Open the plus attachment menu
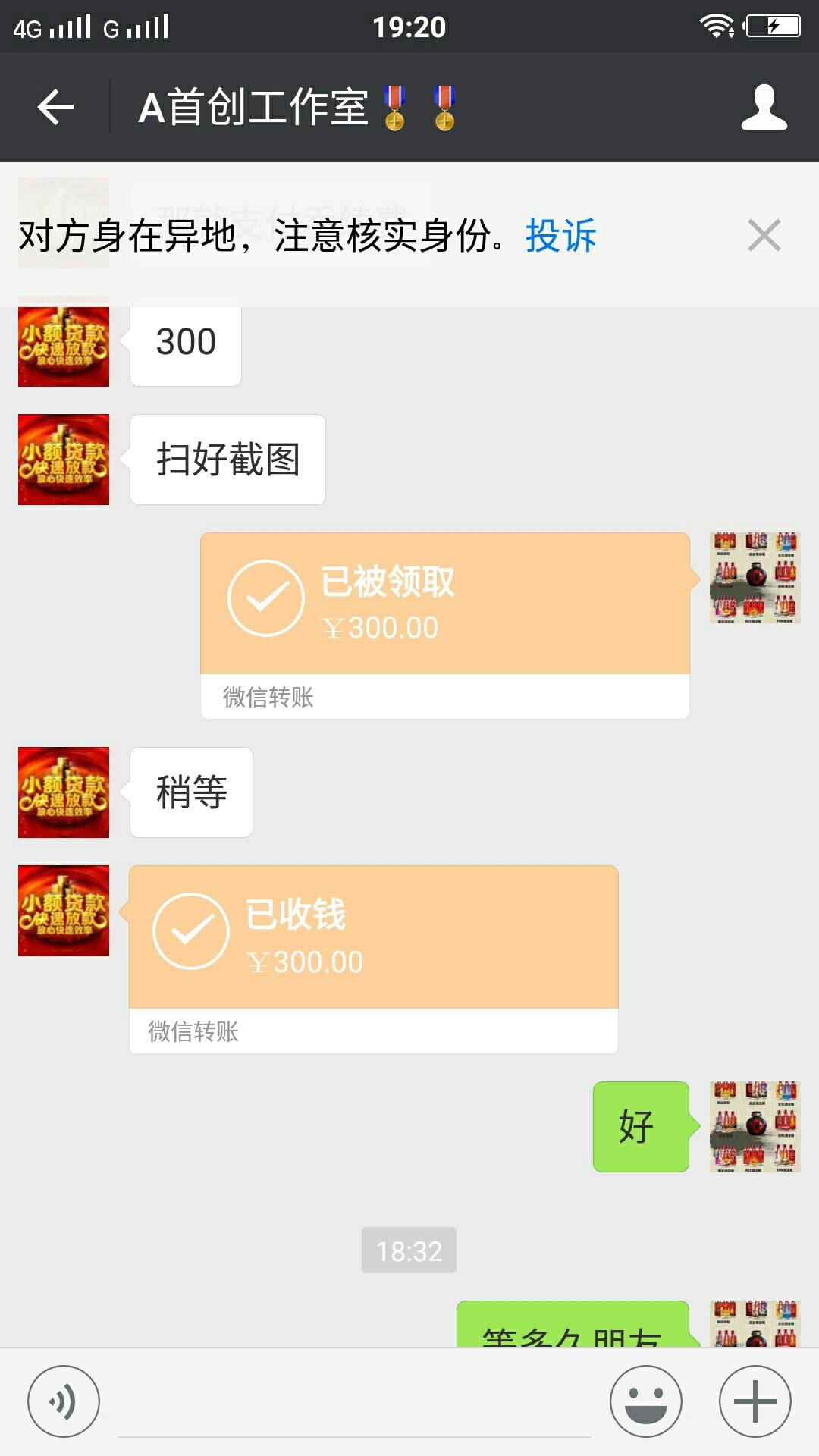Viewport: 819px width, 1456px height. click(x=755, y=1401)
